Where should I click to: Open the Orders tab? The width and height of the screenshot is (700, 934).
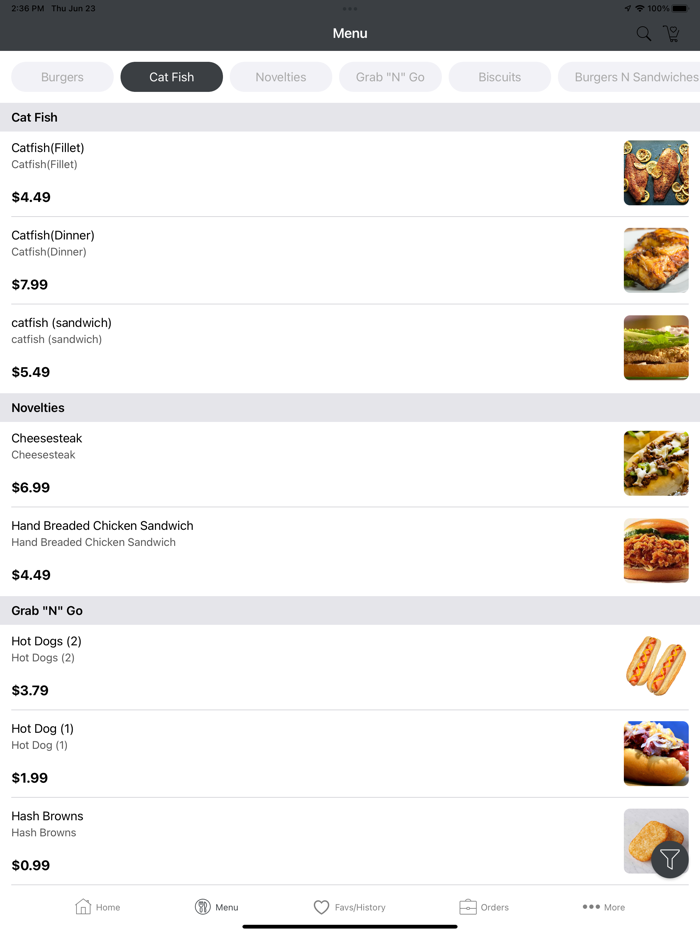[484, 907]
